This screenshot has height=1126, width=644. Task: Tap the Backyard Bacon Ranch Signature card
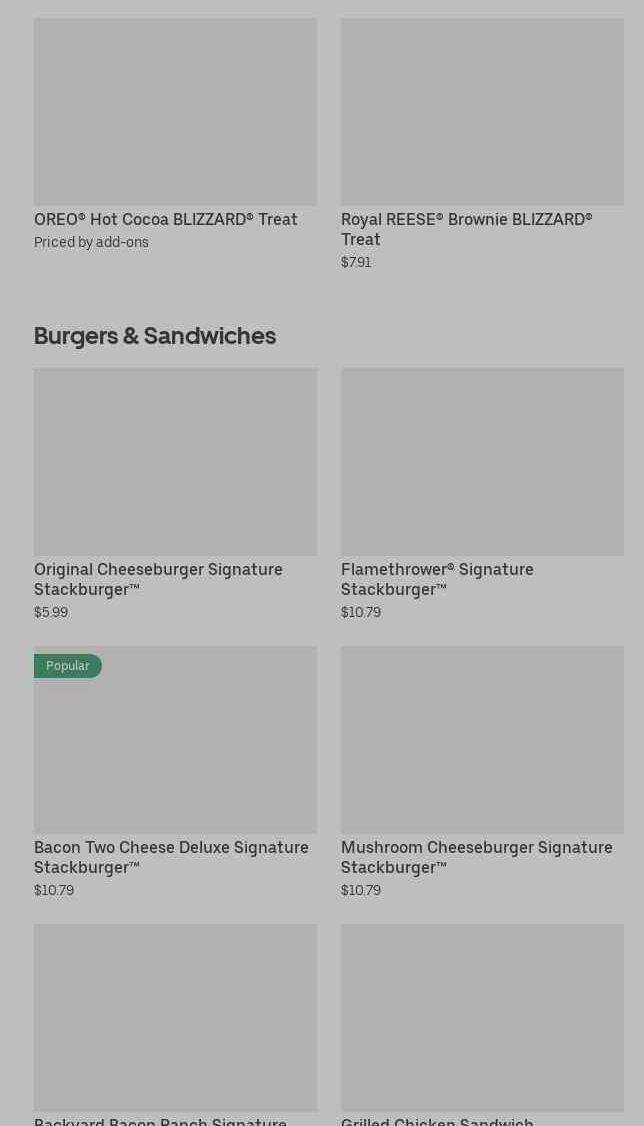175,1025
